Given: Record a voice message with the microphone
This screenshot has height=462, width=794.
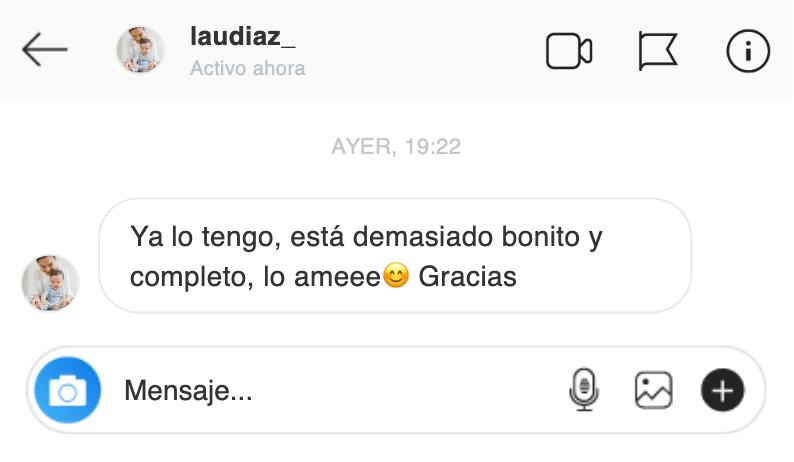Looking at the screenshot, I should (583, 390).
